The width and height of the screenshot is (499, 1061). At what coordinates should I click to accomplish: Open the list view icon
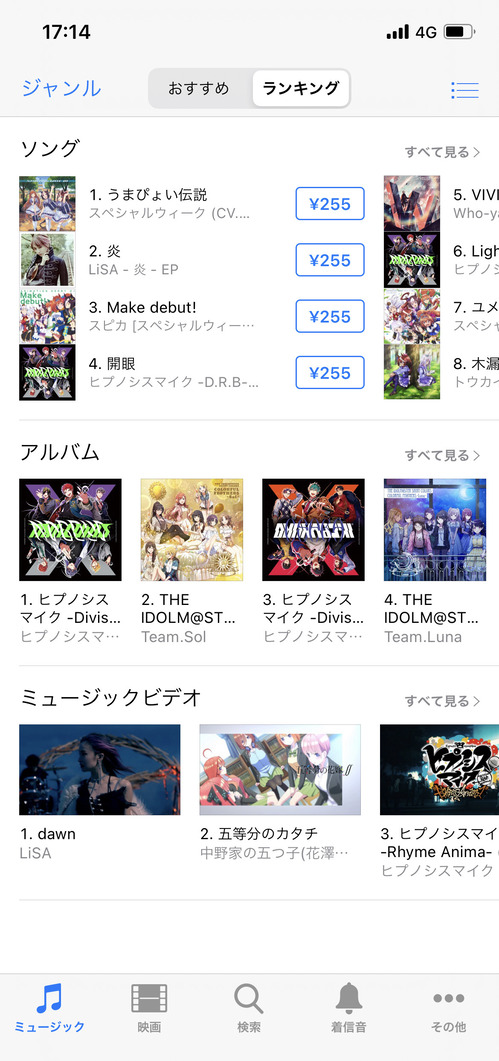(x=464, y=90)
